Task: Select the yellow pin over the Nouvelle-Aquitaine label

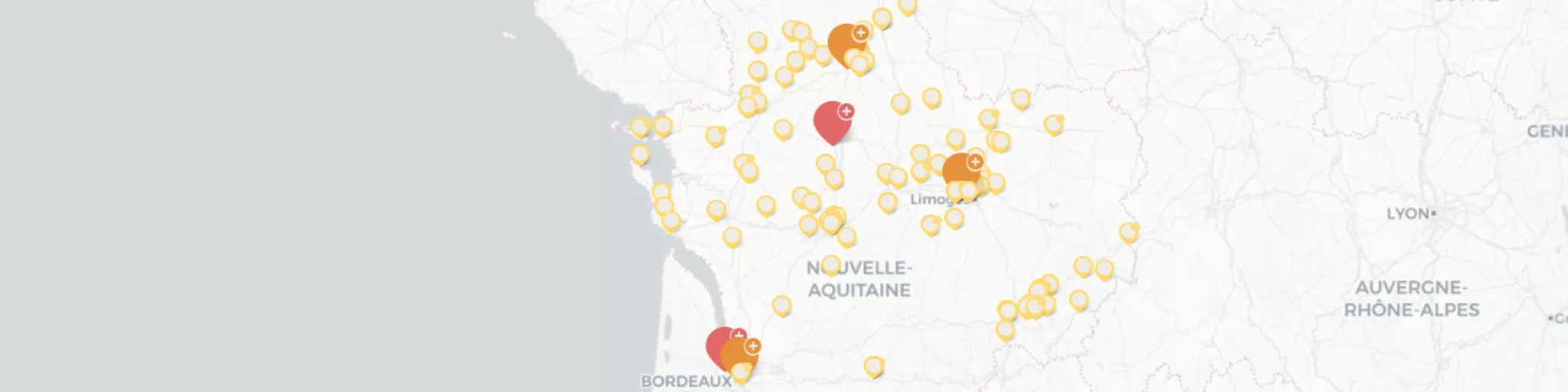Action: (x=831, y=266)
